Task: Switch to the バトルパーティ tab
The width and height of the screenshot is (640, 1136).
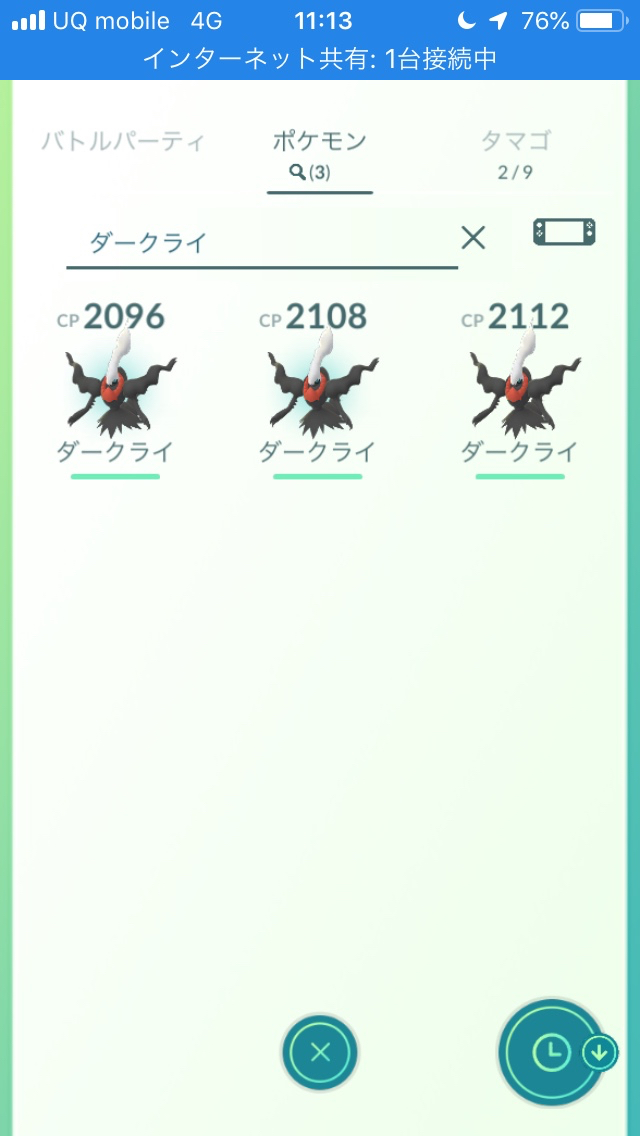Action: pos(123,141)
